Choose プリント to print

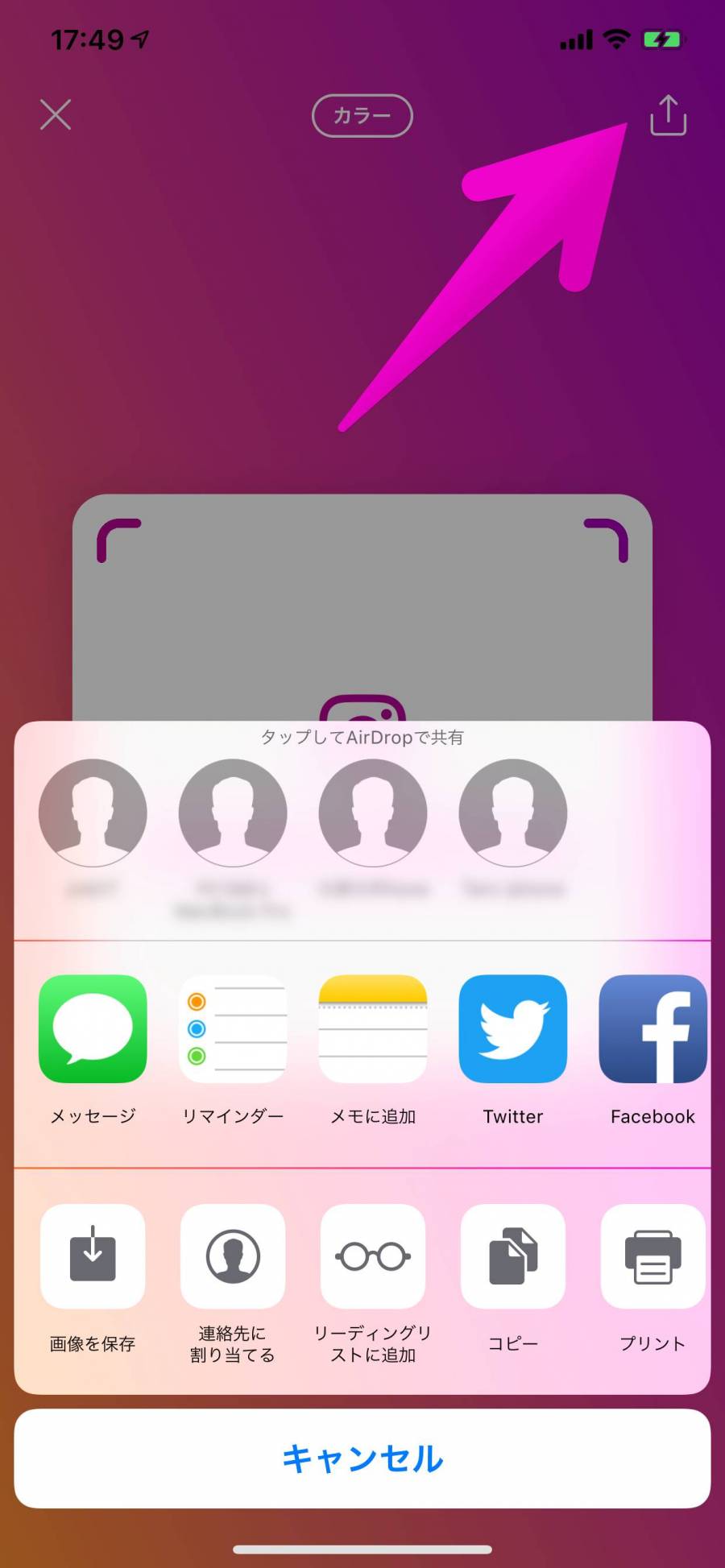pyautogui.click(x=652, y=1256)
